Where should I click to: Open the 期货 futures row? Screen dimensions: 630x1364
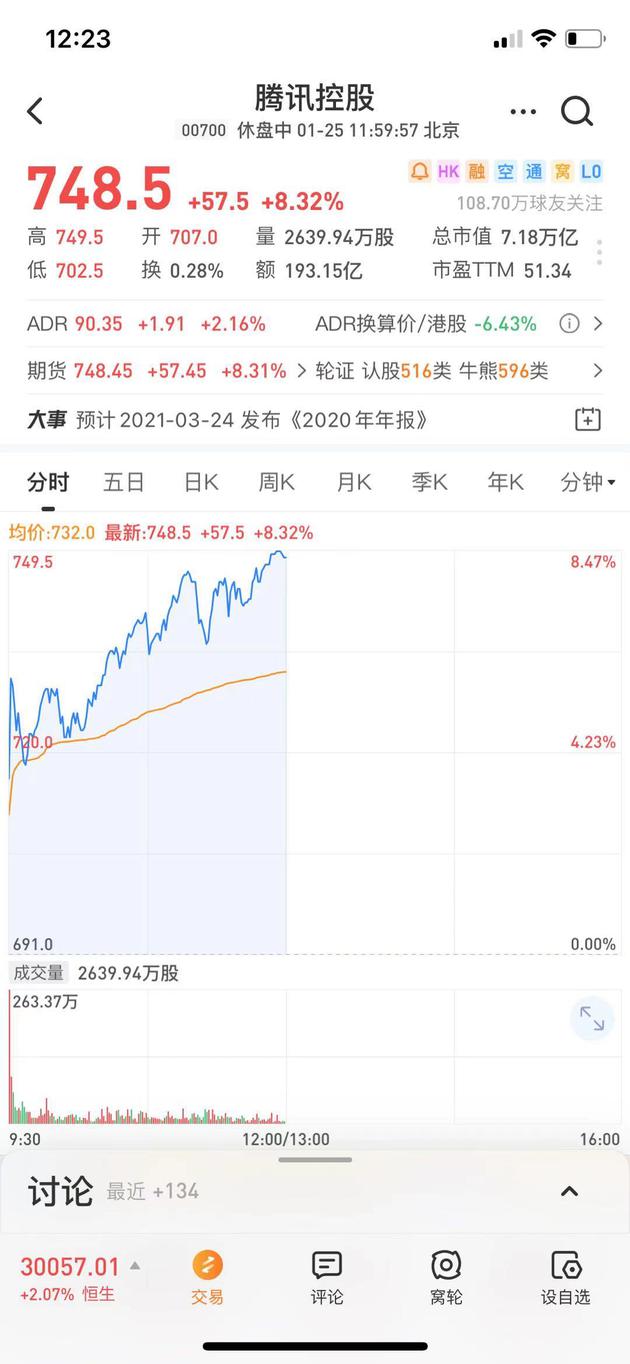pos(160,371)
